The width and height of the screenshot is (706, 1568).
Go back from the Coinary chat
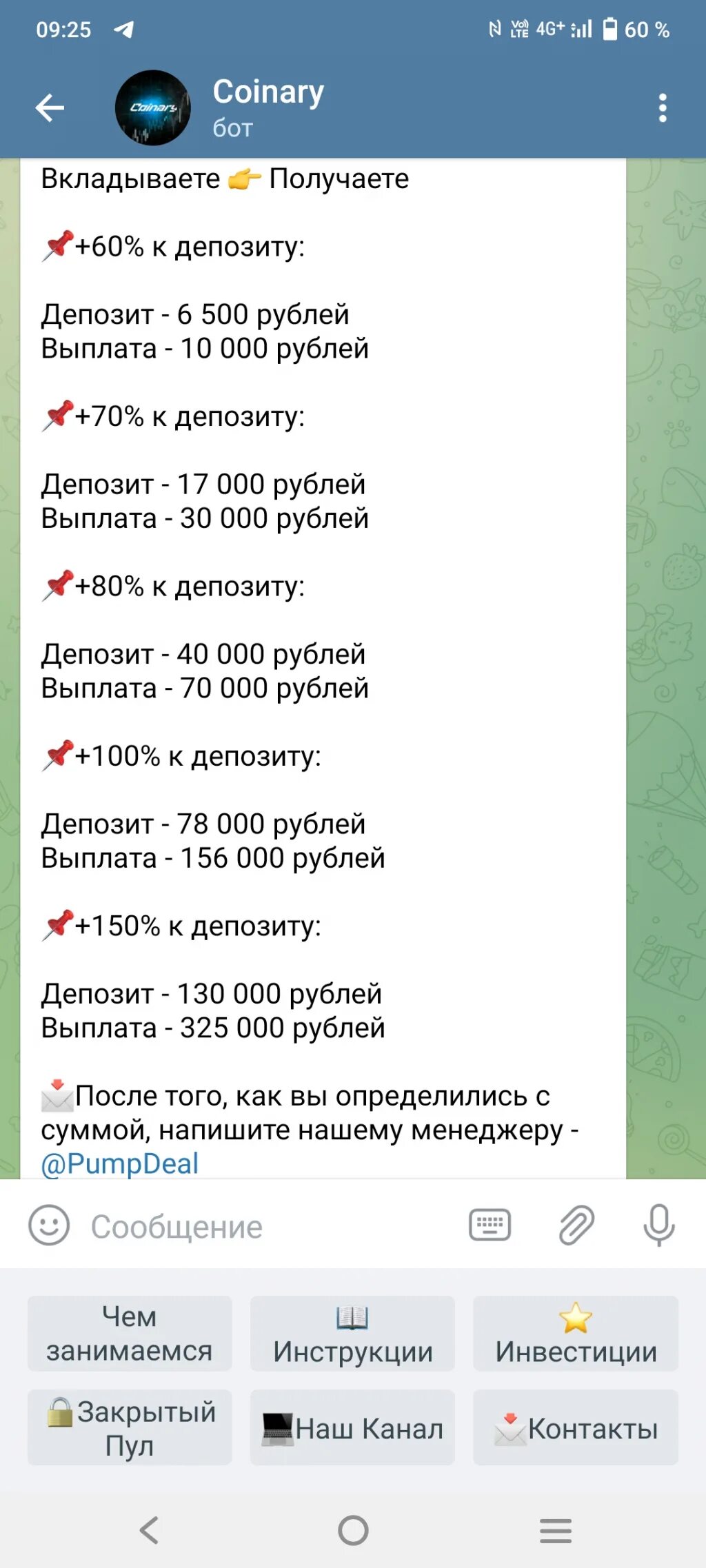click(x=50, y=108)
